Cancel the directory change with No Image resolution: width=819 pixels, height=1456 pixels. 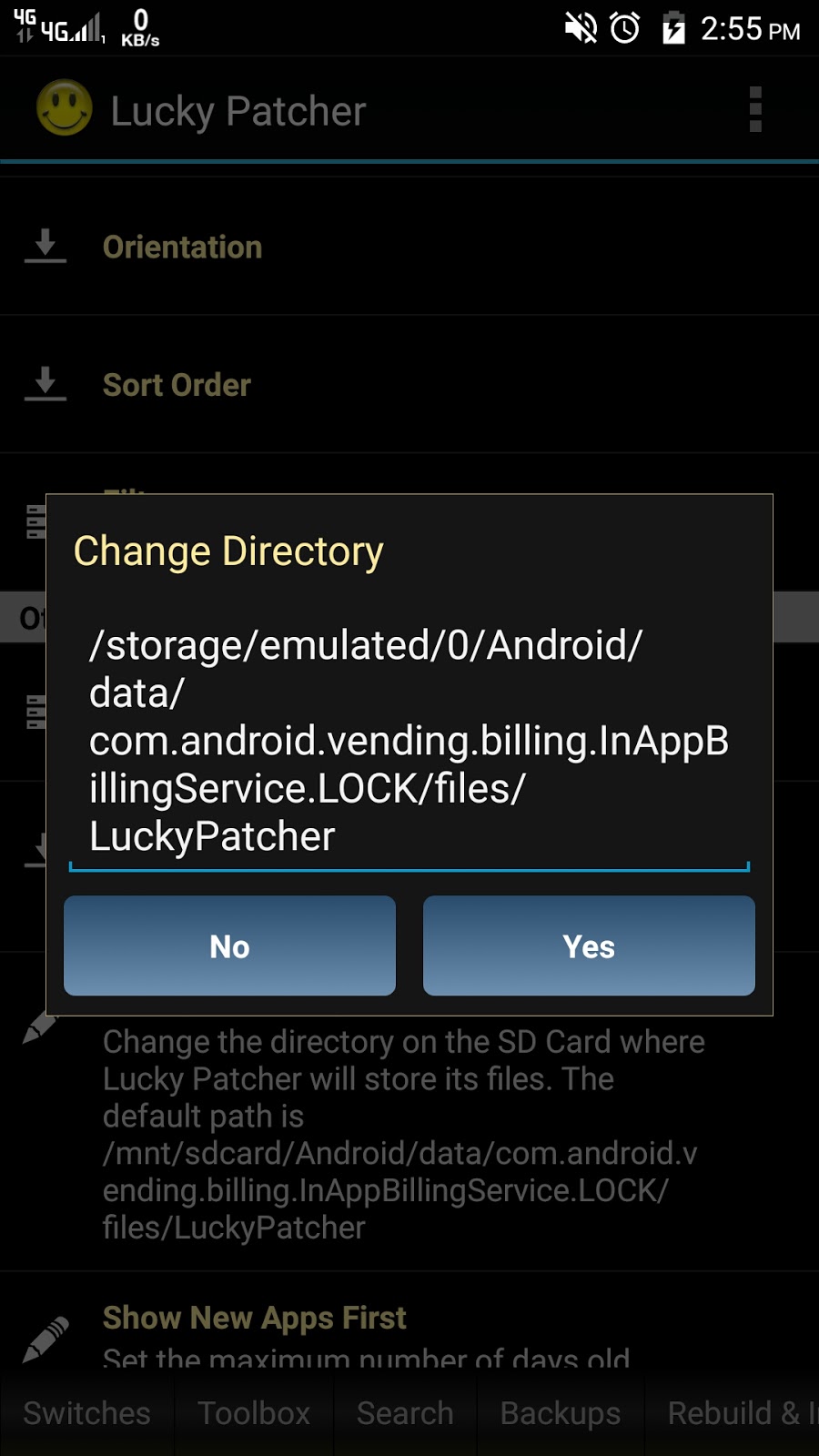tap(229, 945)
